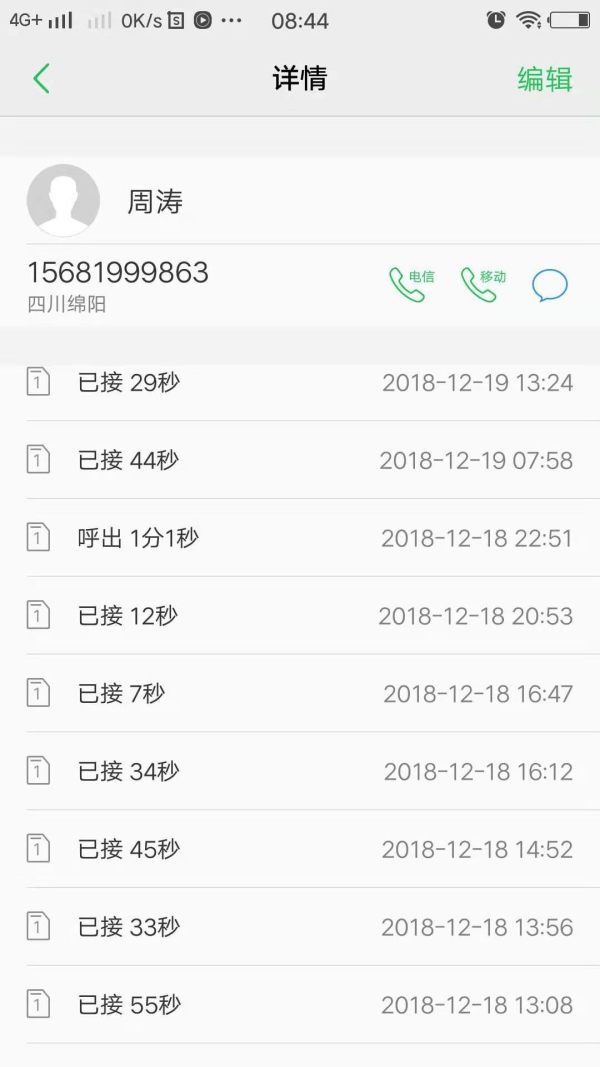Select the 33秒 call at 2018-12-18 13:56
The image size is (600, 1067).
[x=300, y=928]
